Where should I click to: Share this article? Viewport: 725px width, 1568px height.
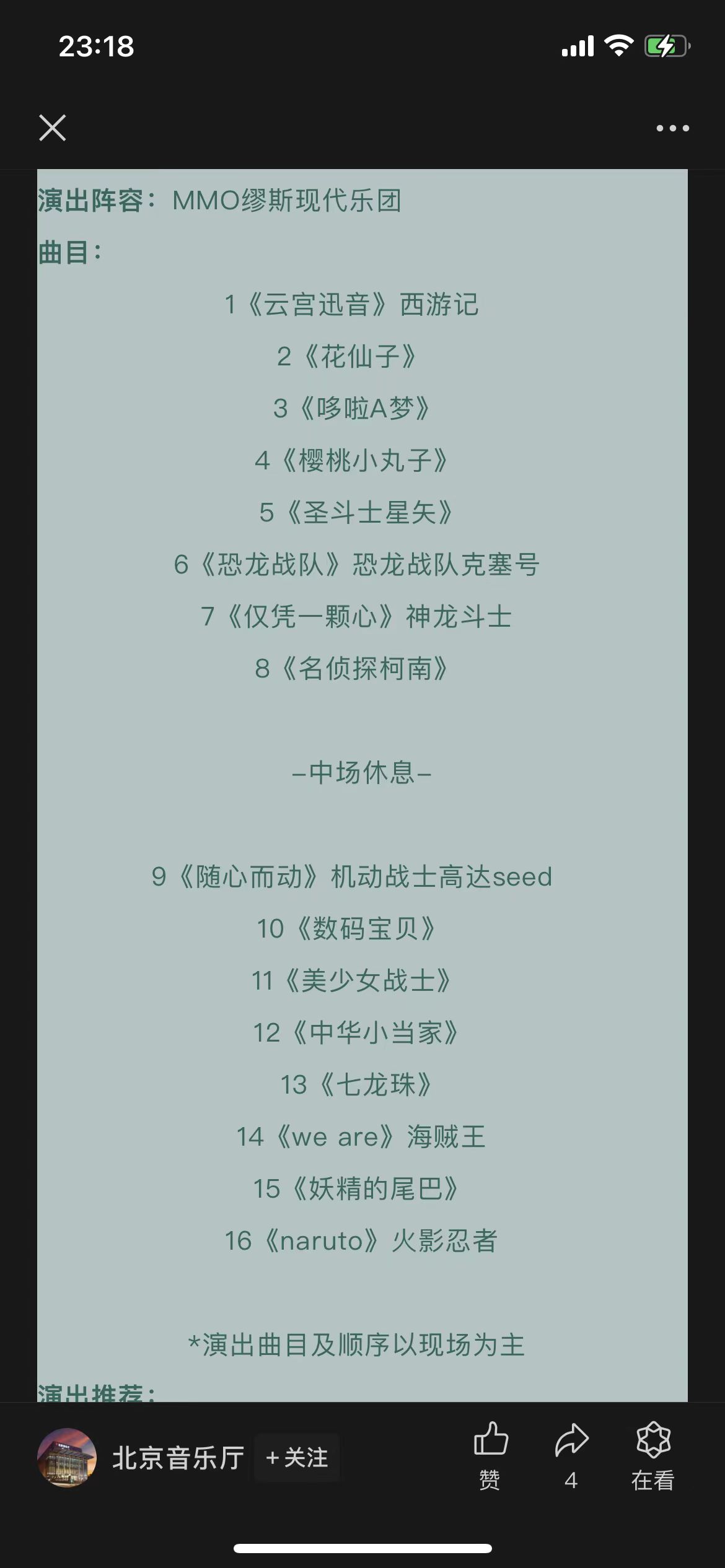click(571, 1454)
